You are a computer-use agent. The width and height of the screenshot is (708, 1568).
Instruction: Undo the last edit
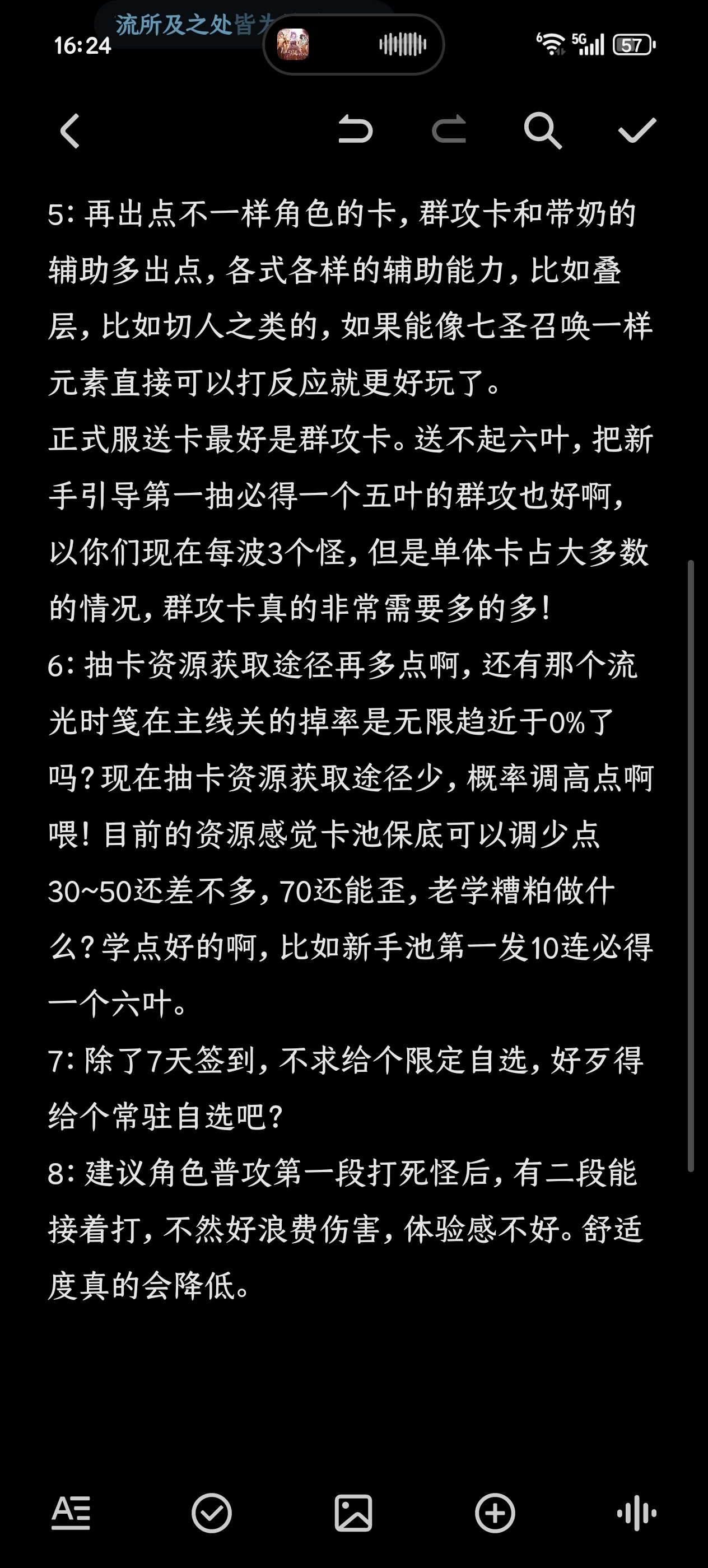point(356,130)
